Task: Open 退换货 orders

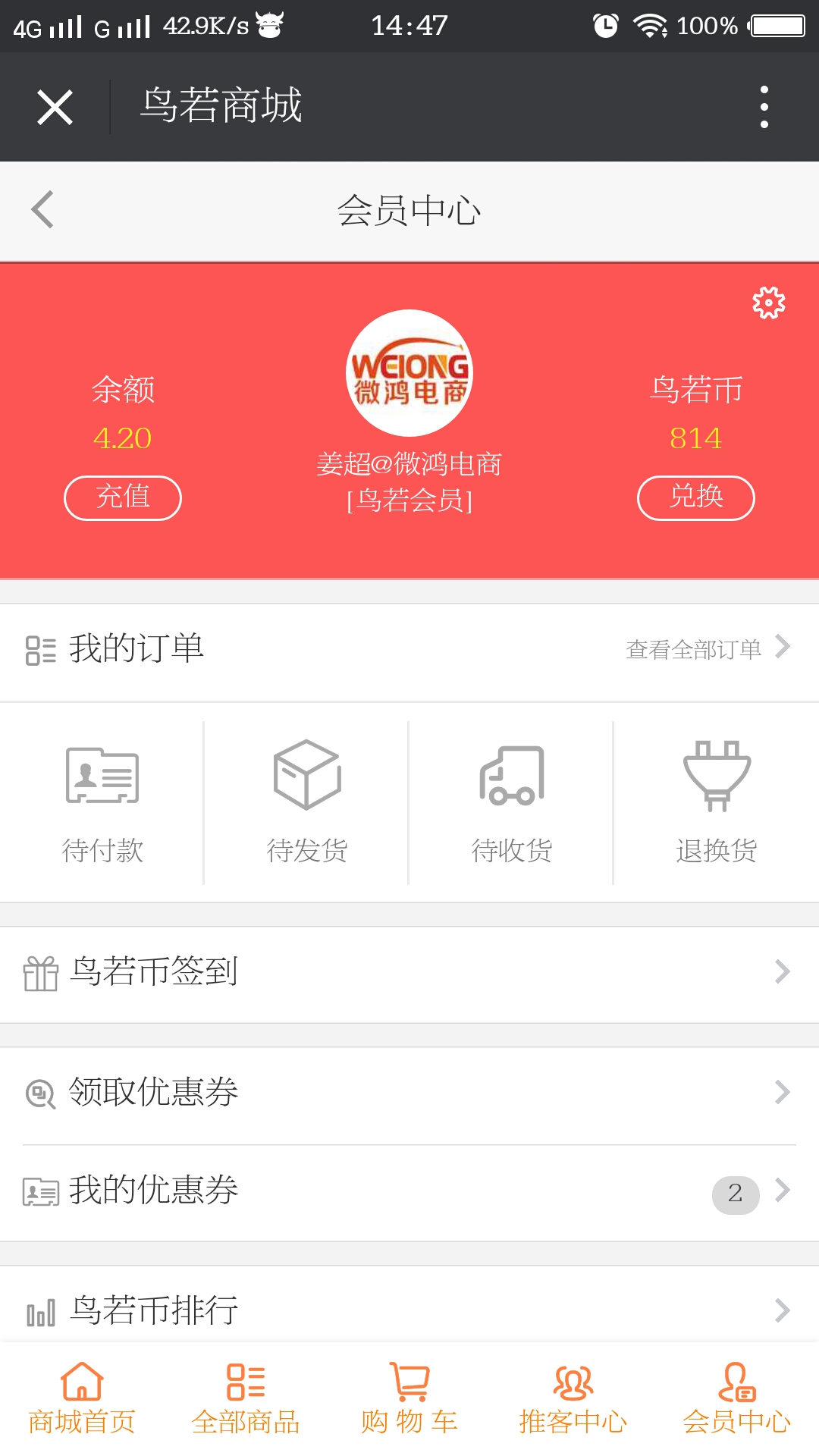Action: tap(717, 803)
